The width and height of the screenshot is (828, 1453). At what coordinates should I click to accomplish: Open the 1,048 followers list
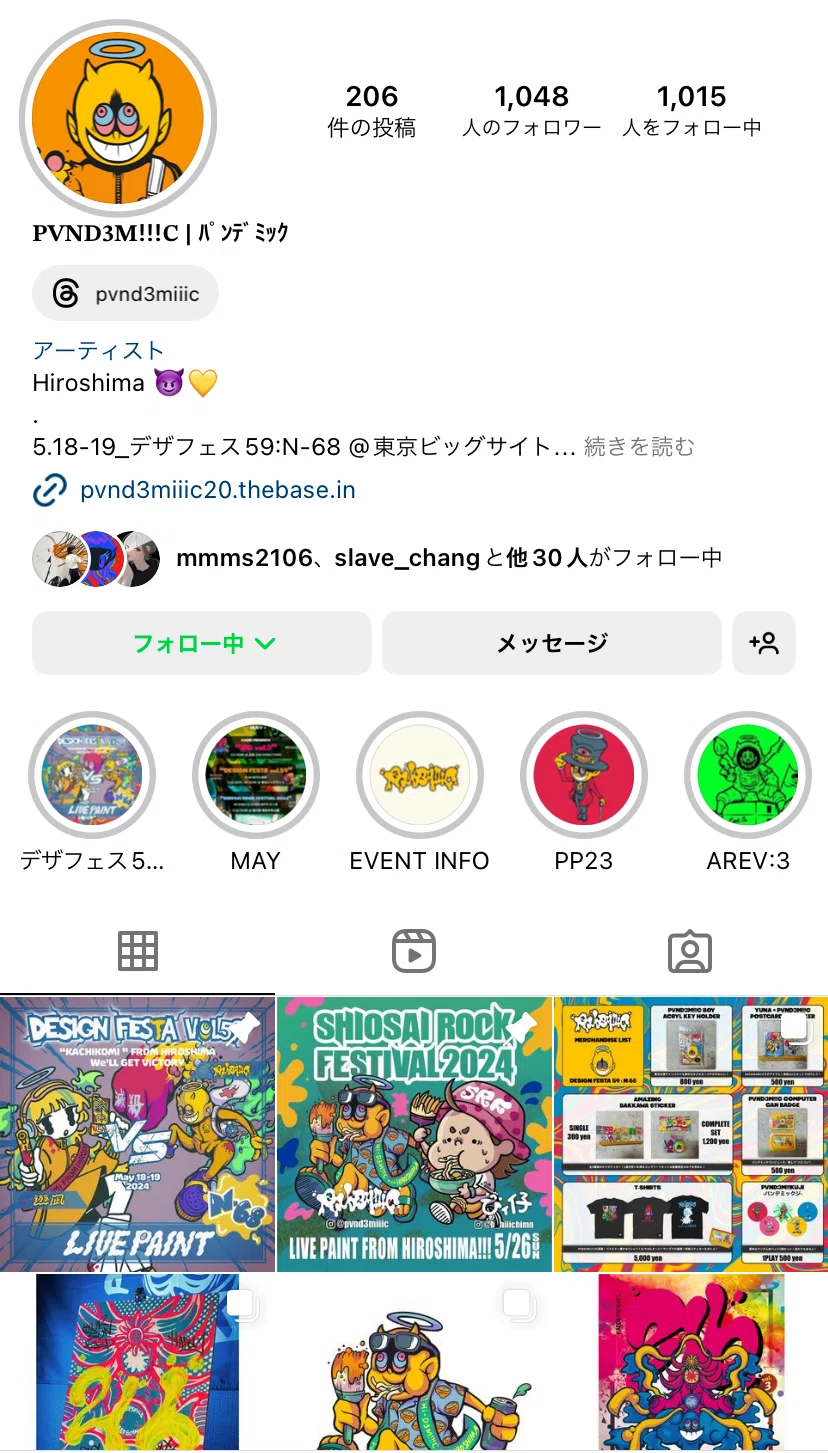531,110
